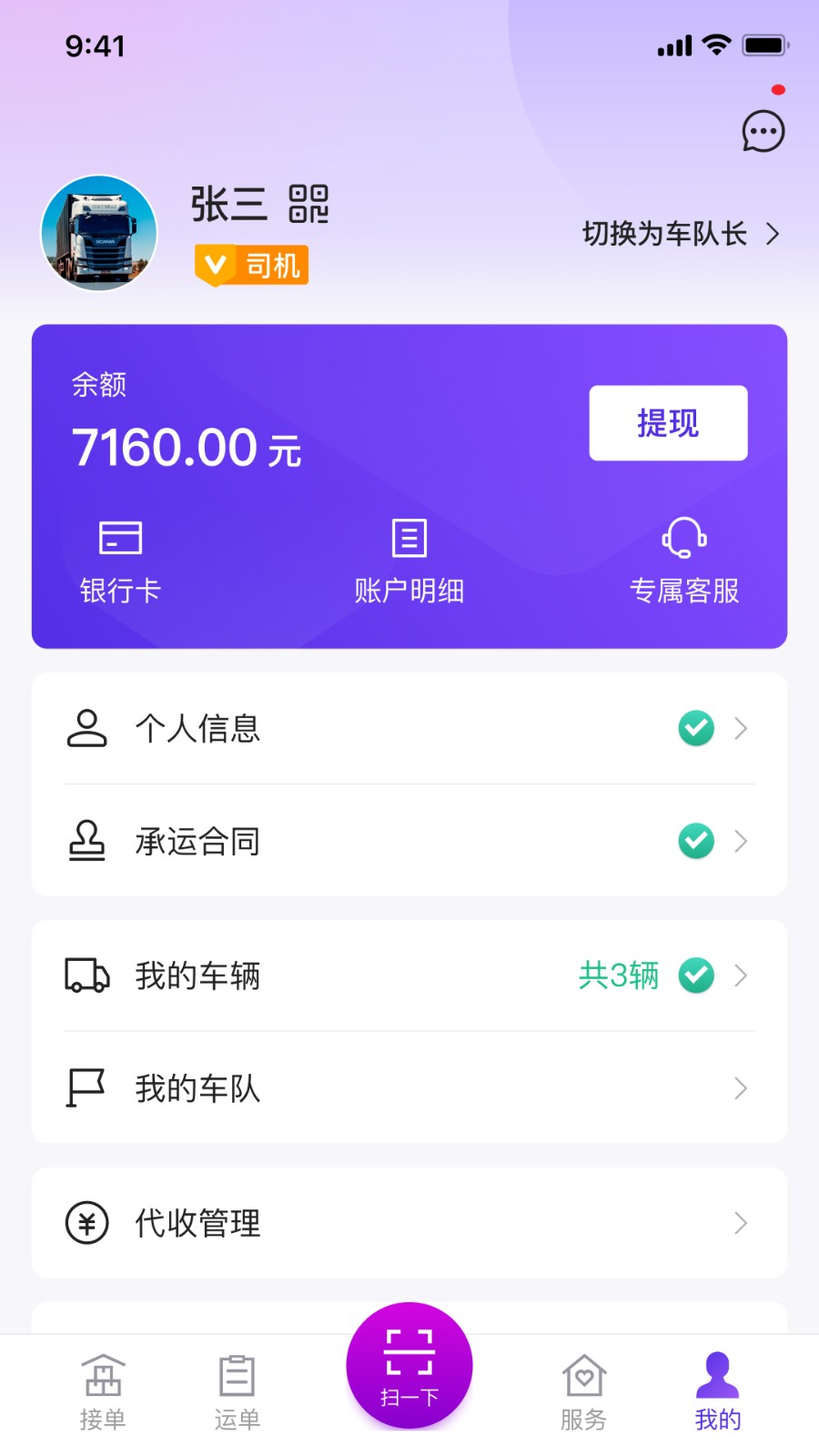Image resolution: width=819 pixels, height=1456 pixels.
Task: Tap the green check on 承运合同
Action: click(x=695, y=841)
